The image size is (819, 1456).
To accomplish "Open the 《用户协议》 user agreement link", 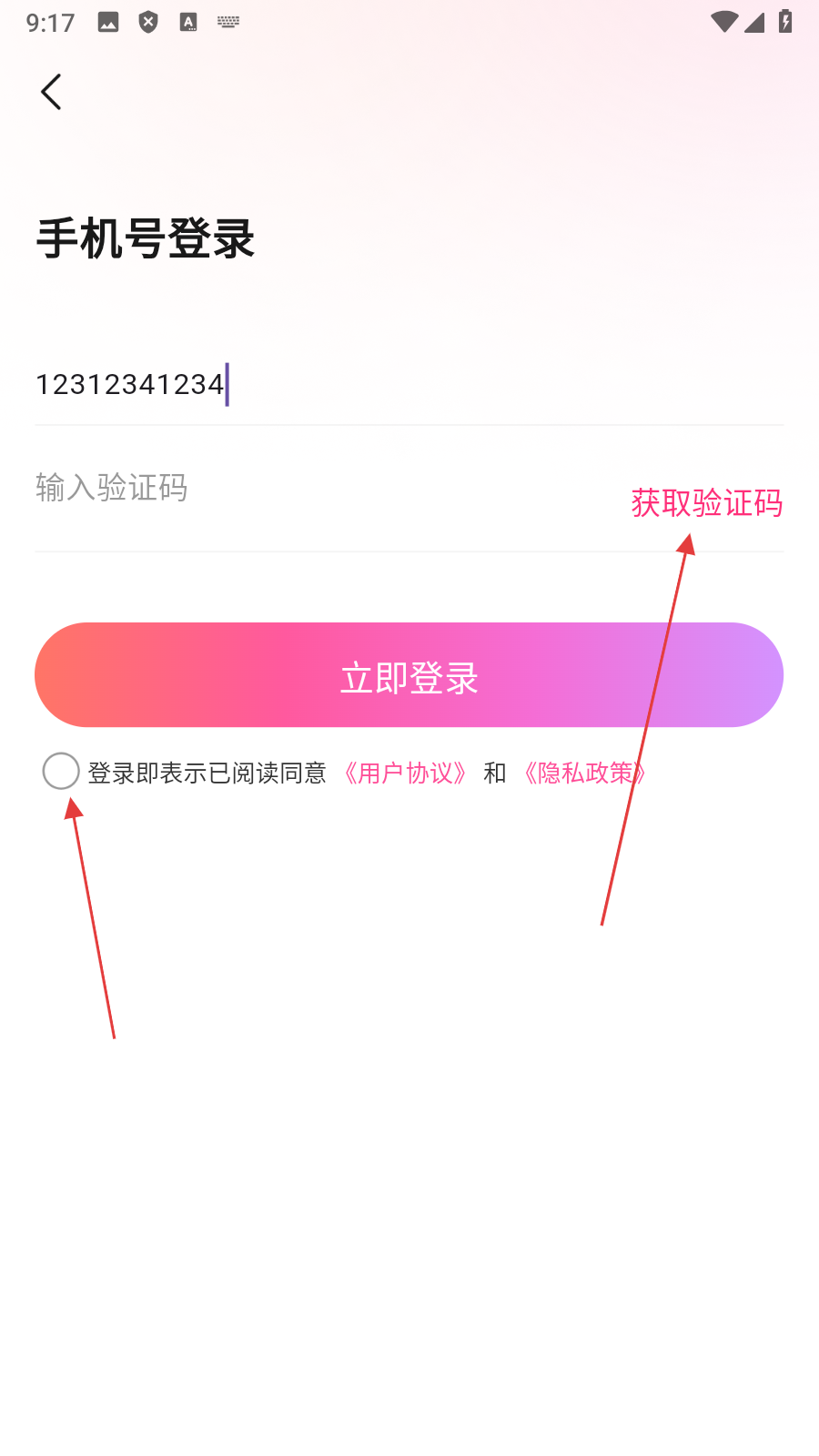I will pos(405,773).
